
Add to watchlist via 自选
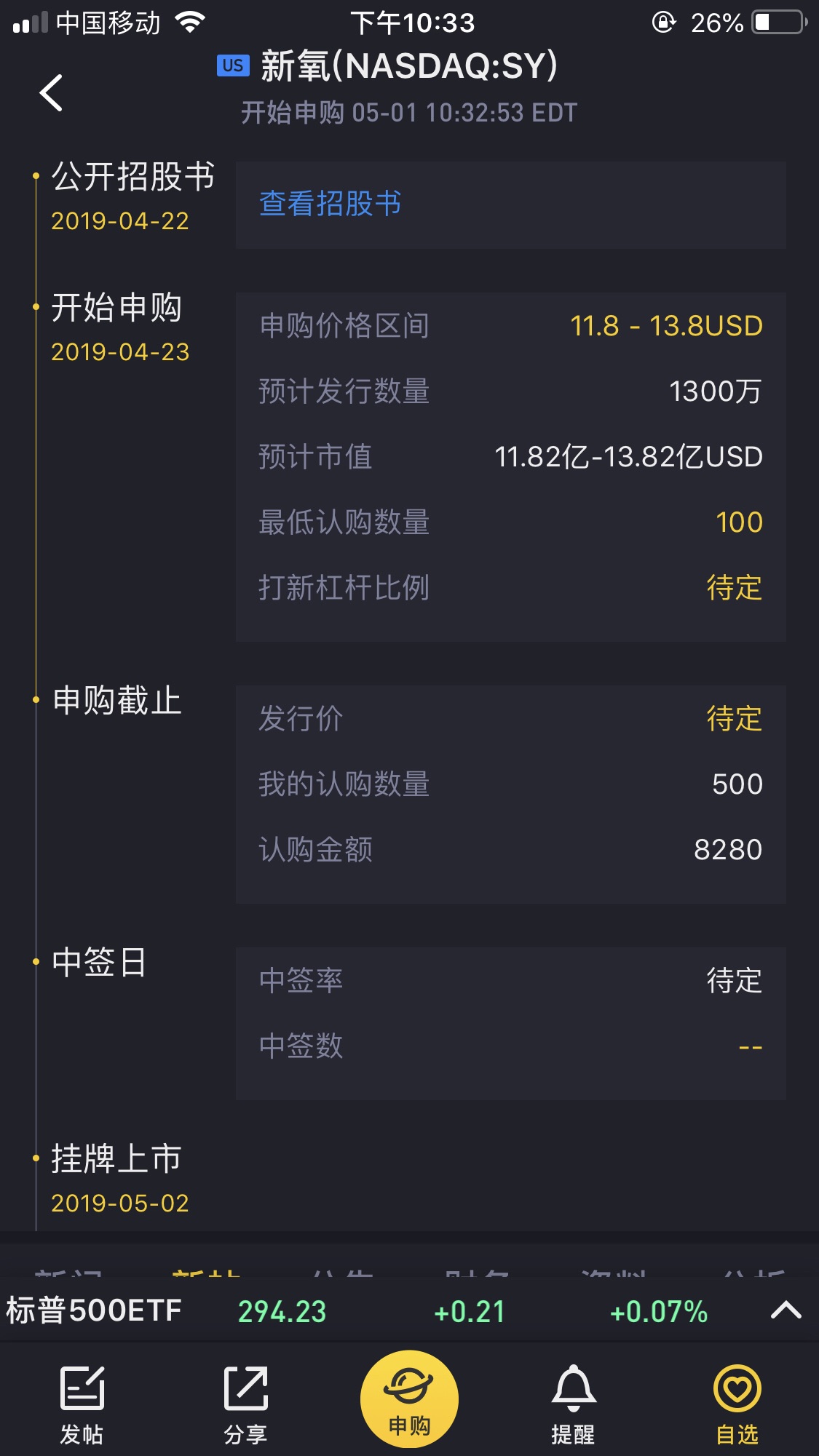(x=737, y=1404)
